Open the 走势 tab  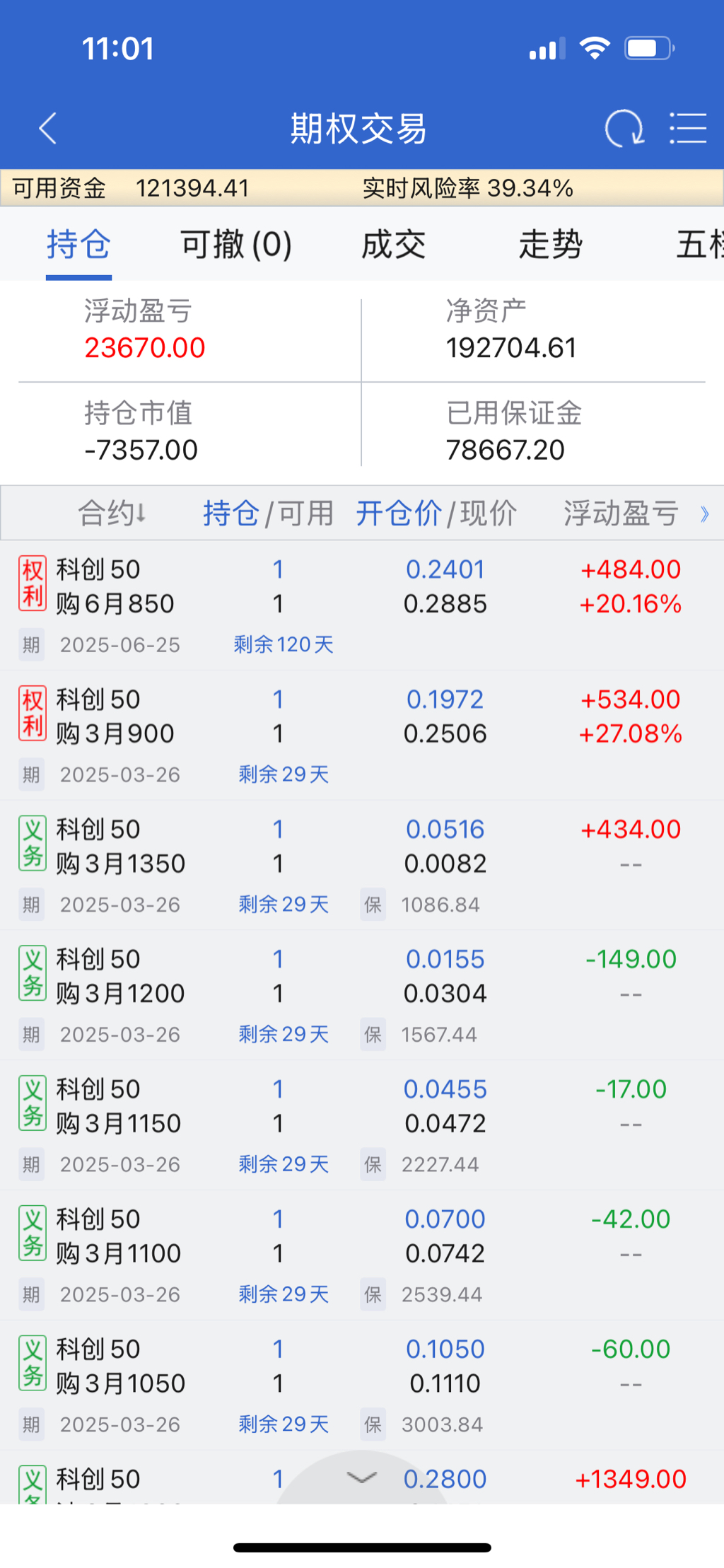pyautogui.click(x=550, y=245)
